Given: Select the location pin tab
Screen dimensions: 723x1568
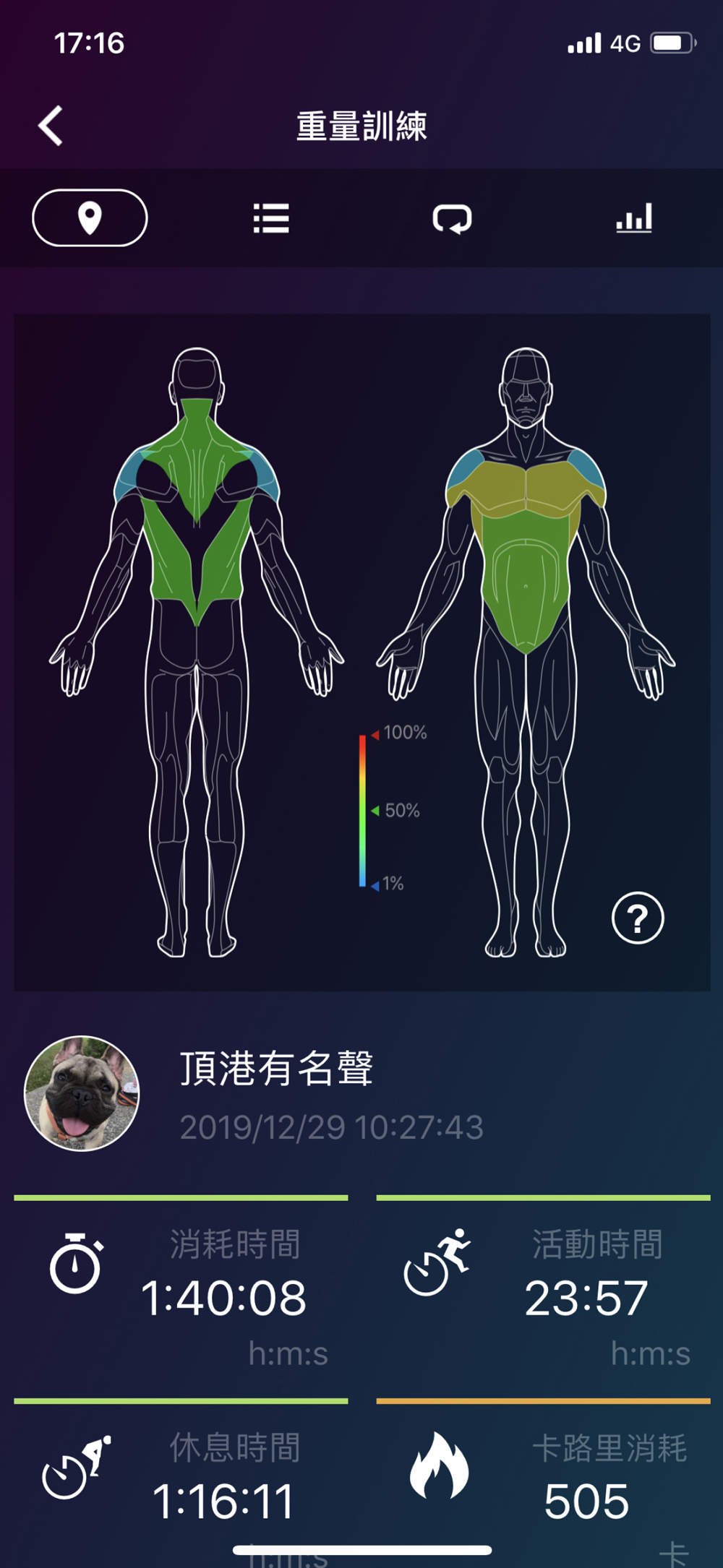Looking at the screenshot, I should pyautogui.click(x=90, y=218).
